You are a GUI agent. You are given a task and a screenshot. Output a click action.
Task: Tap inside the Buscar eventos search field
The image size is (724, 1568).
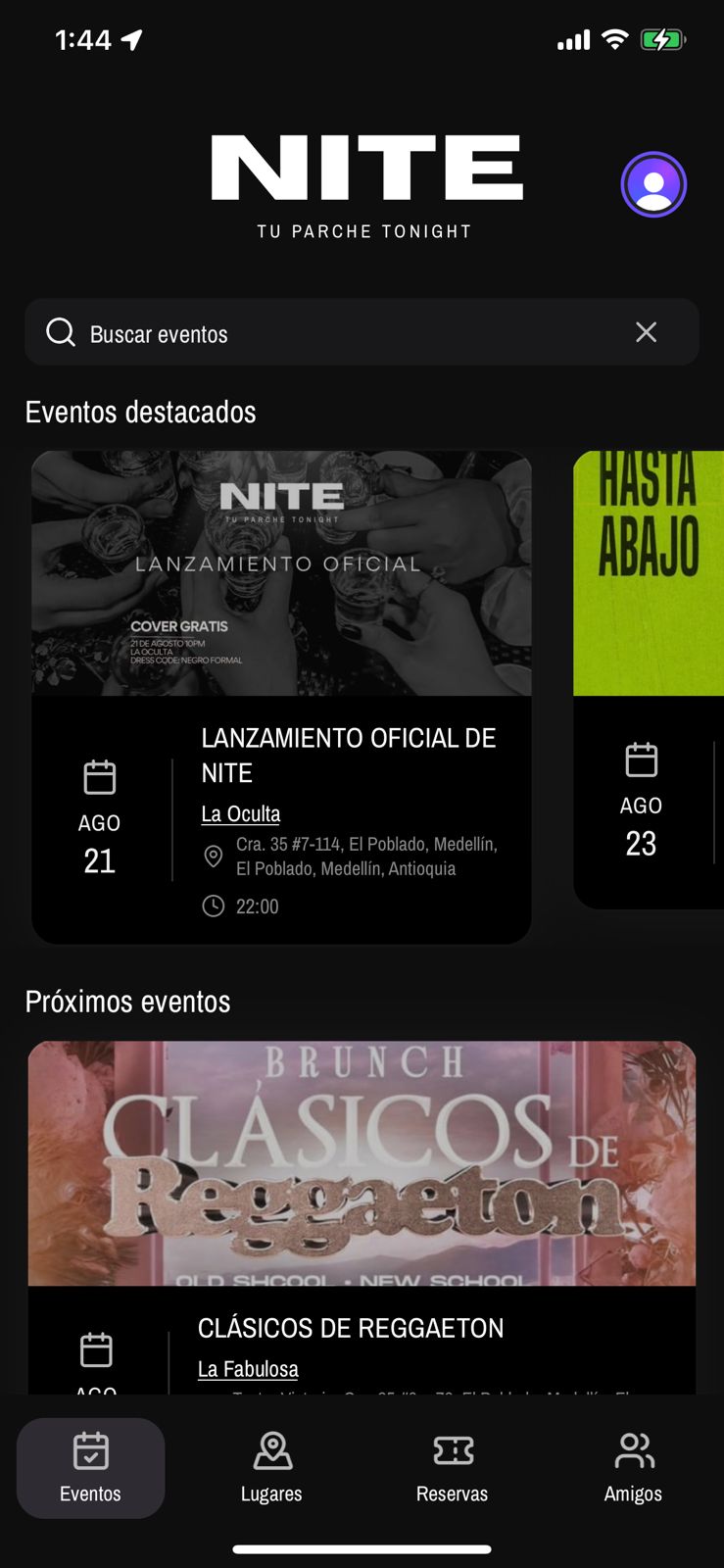coord(294,332)
